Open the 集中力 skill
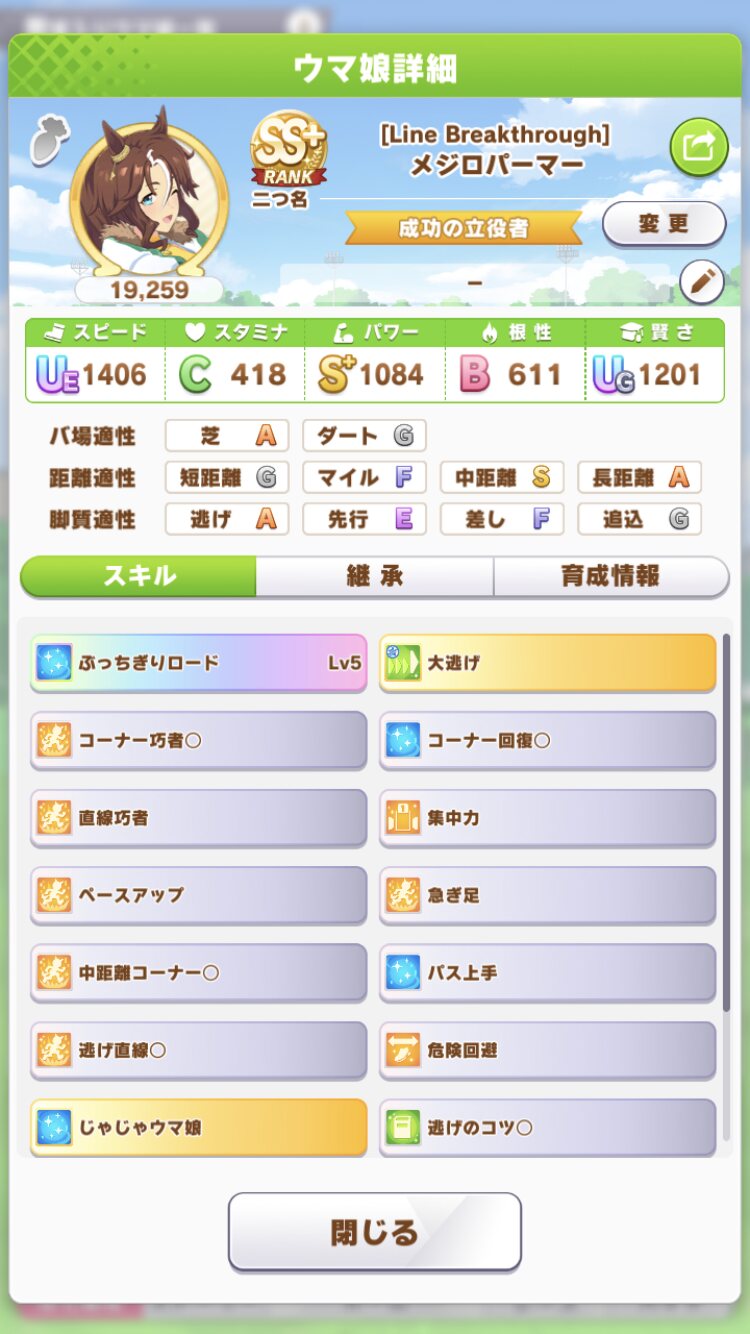750x1334 pixels. pos(547,817)
